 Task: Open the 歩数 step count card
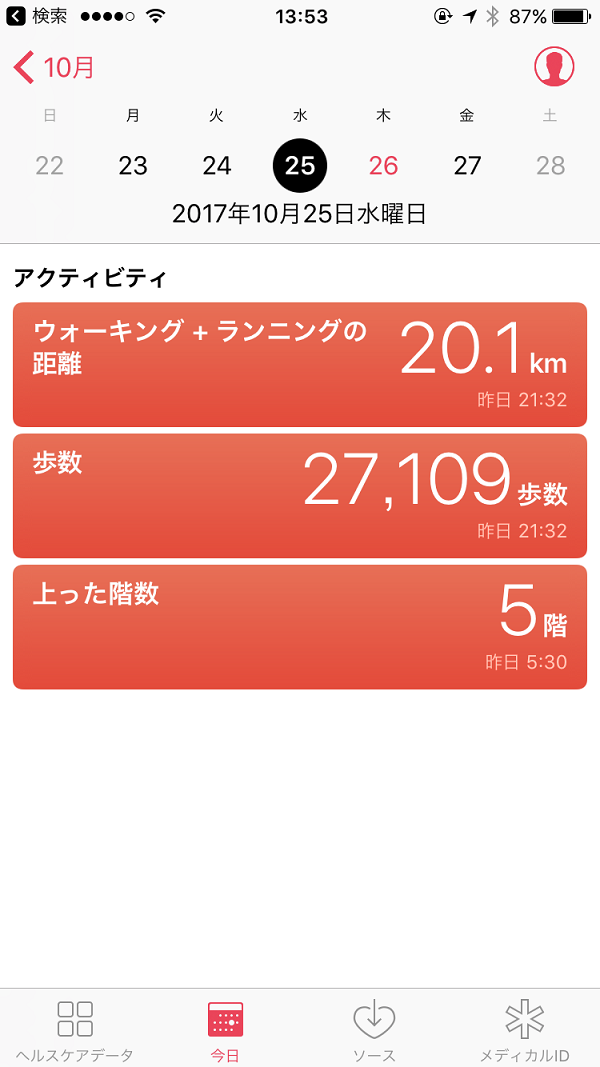tap(300, 495)
